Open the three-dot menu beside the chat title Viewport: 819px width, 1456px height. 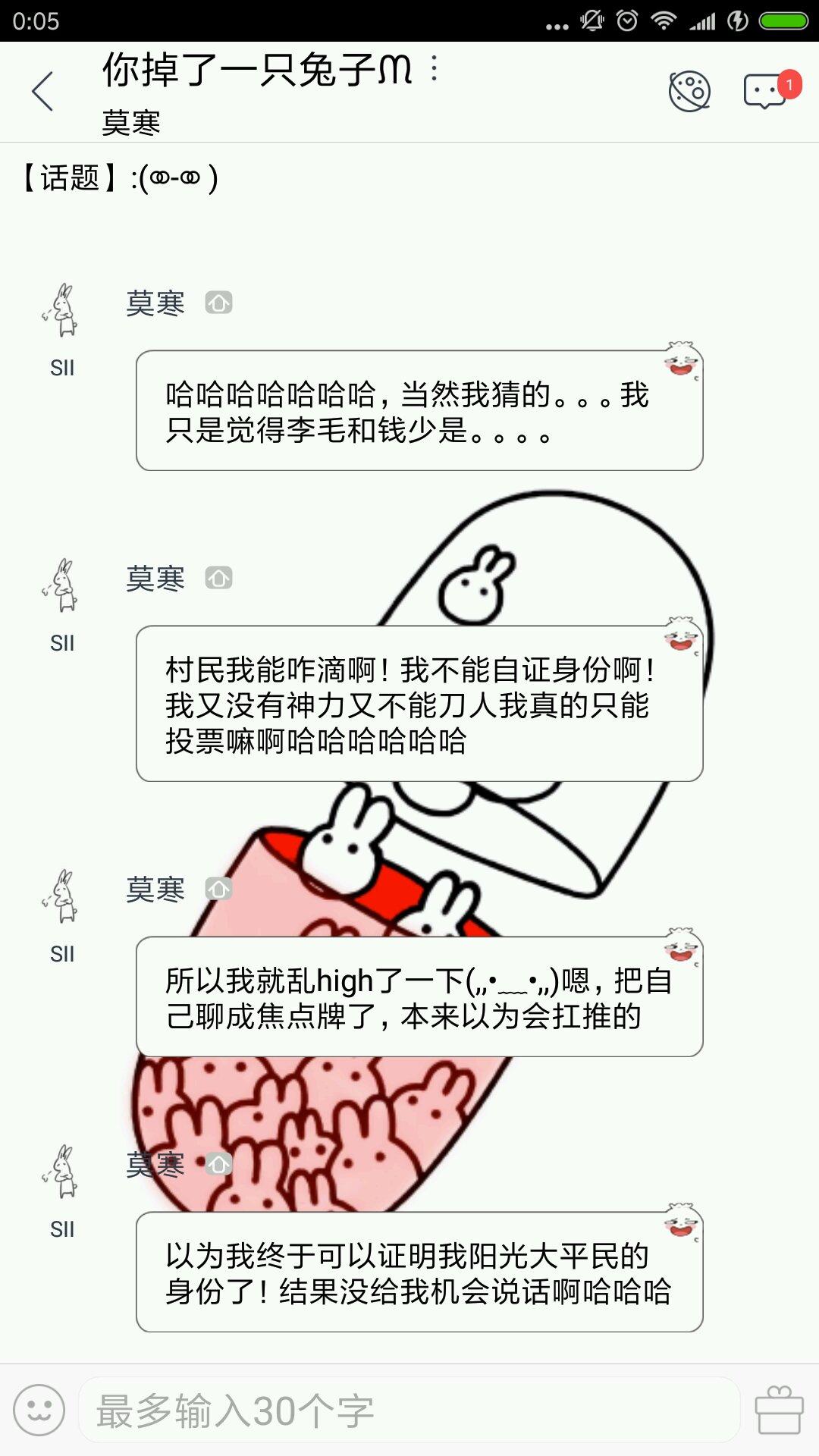click(x=434, y=70)
